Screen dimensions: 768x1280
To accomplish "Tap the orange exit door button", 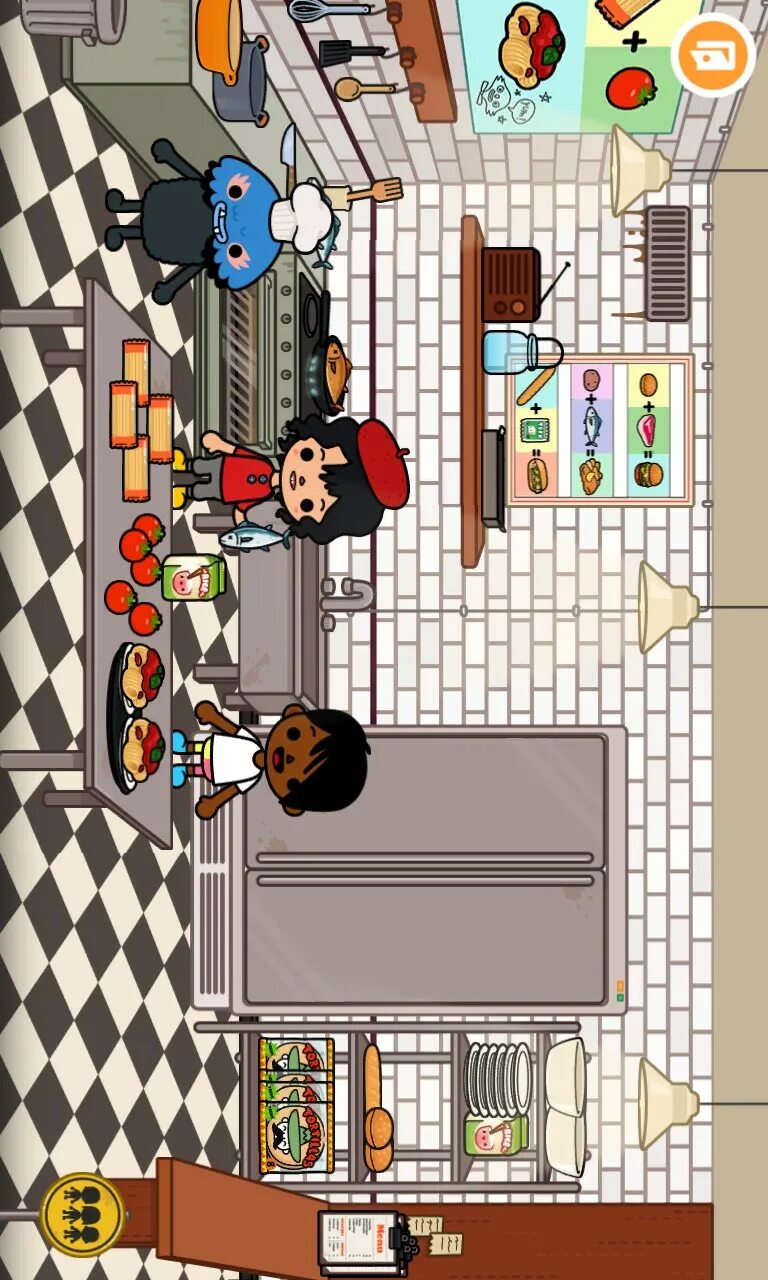I will pyautogui.click(x=713, y=55).
